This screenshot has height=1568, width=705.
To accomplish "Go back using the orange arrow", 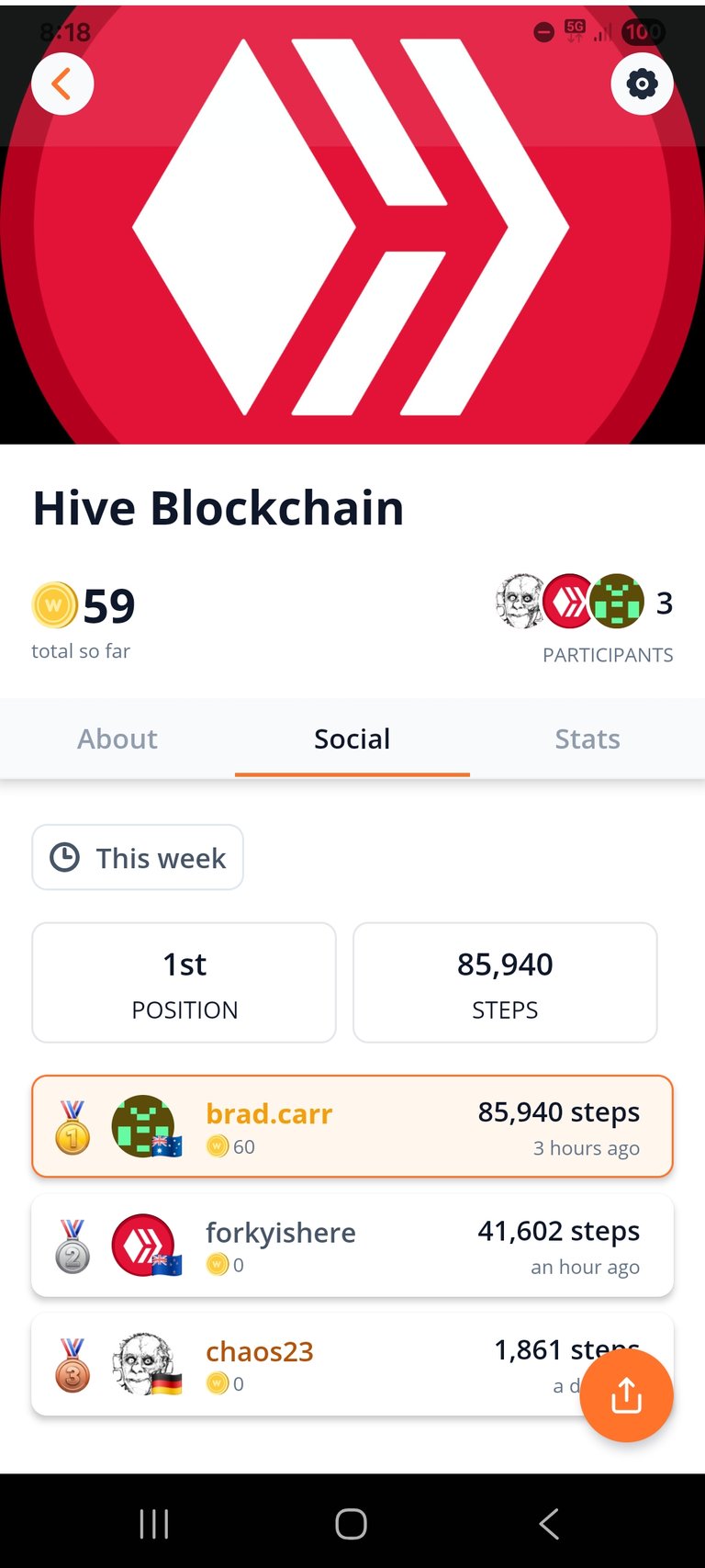I will [x=62, y=85].
